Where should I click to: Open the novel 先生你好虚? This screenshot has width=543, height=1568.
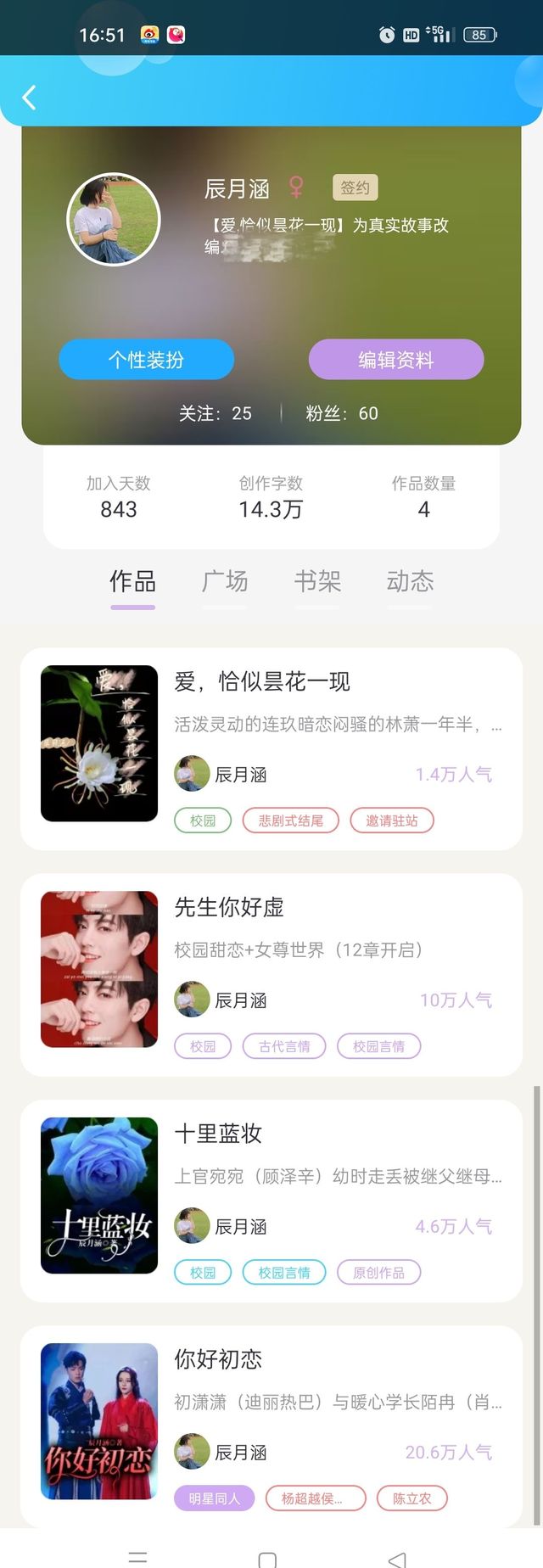[229, 907]
